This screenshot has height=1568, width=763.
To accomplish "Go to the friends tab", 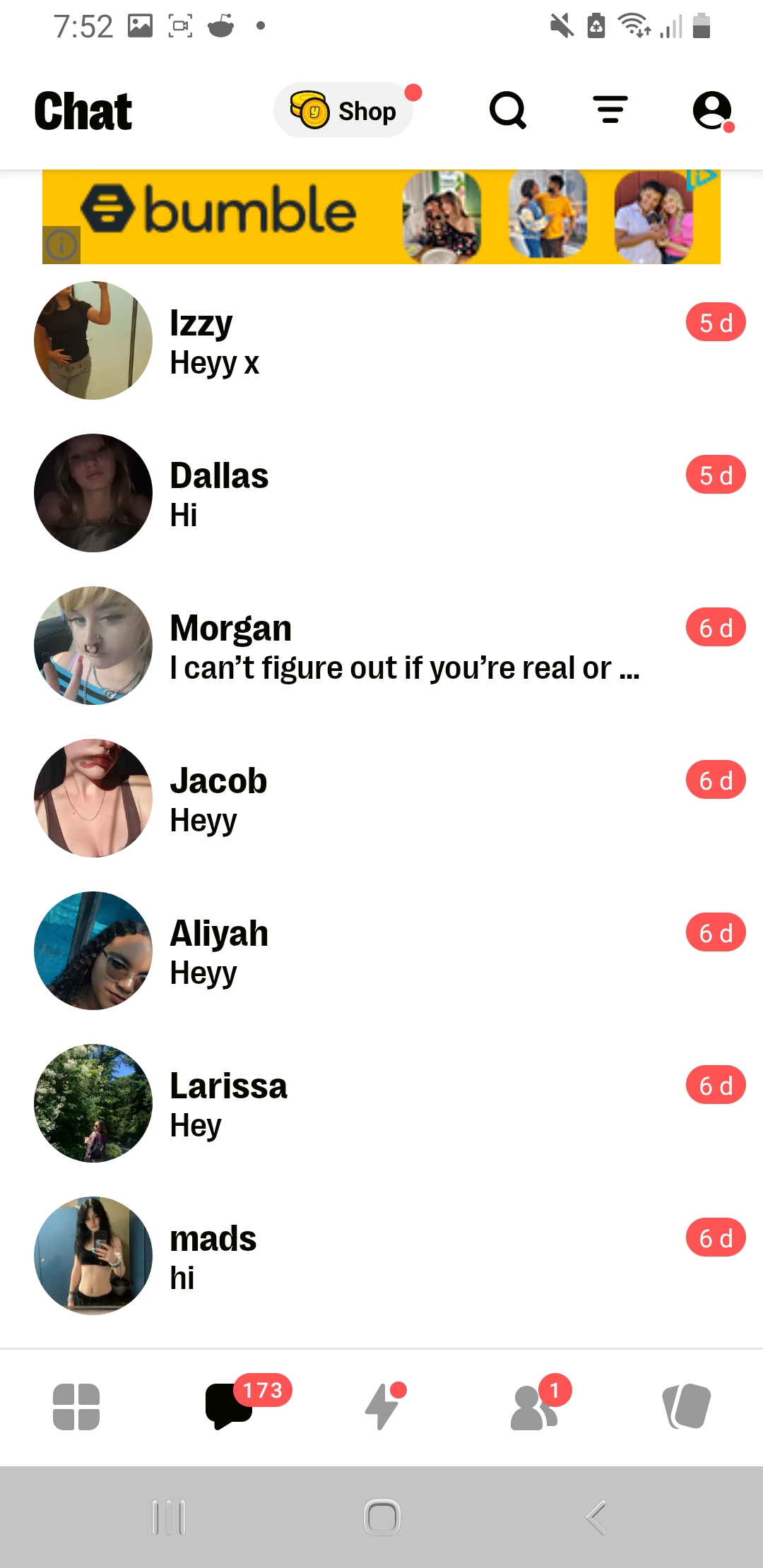I will tap(535, 1406).
